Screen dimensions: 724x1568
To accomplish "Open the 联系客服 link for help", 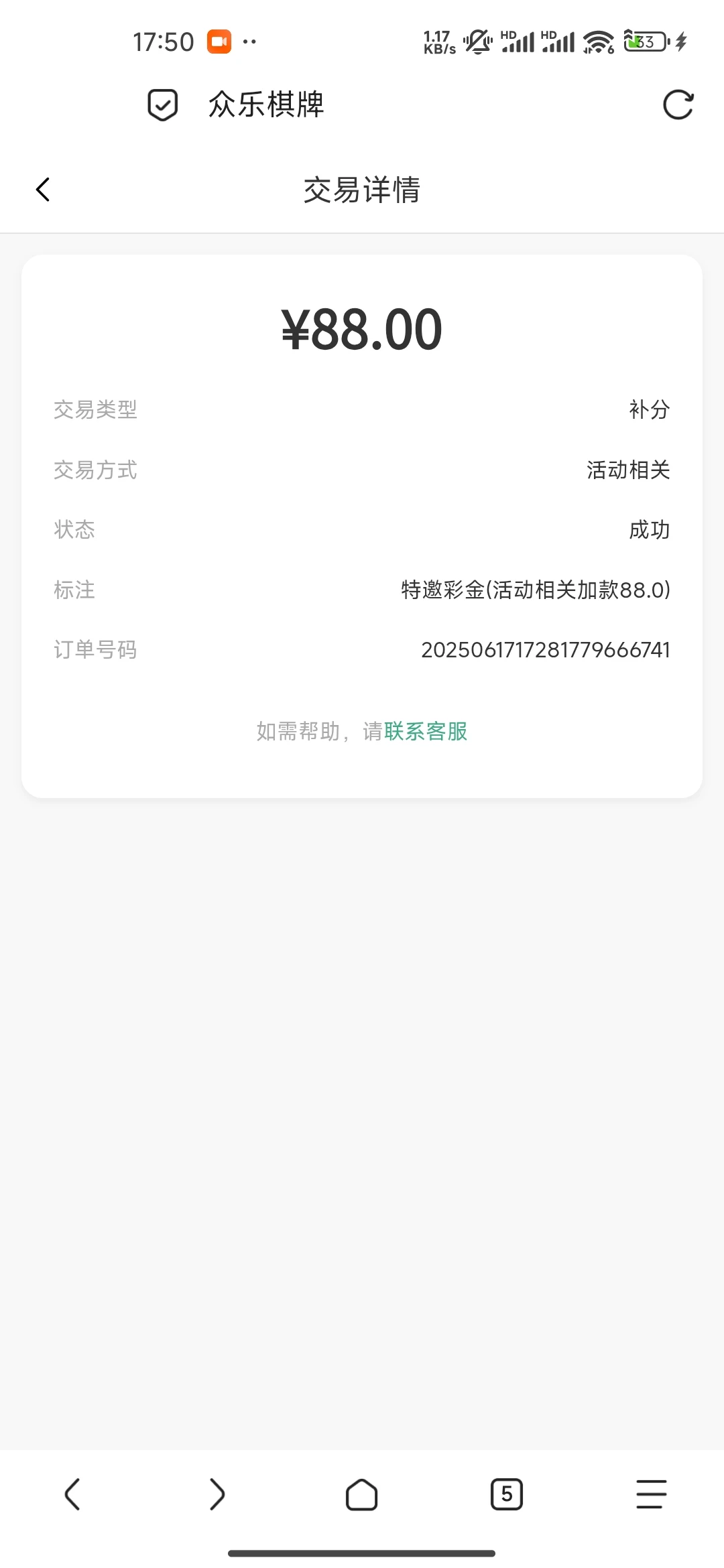I will click(426, 731).
